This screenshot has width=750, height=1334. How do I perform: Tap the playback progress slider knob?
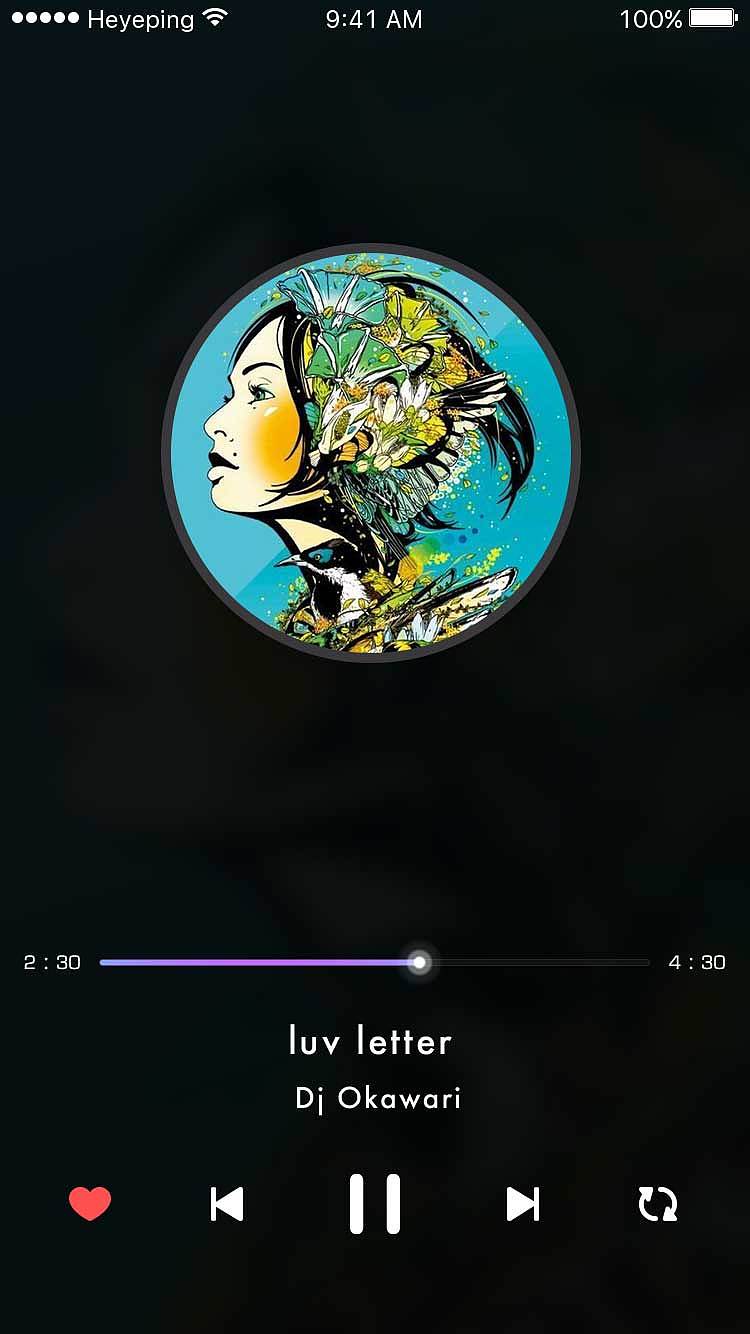coord(420,962)
